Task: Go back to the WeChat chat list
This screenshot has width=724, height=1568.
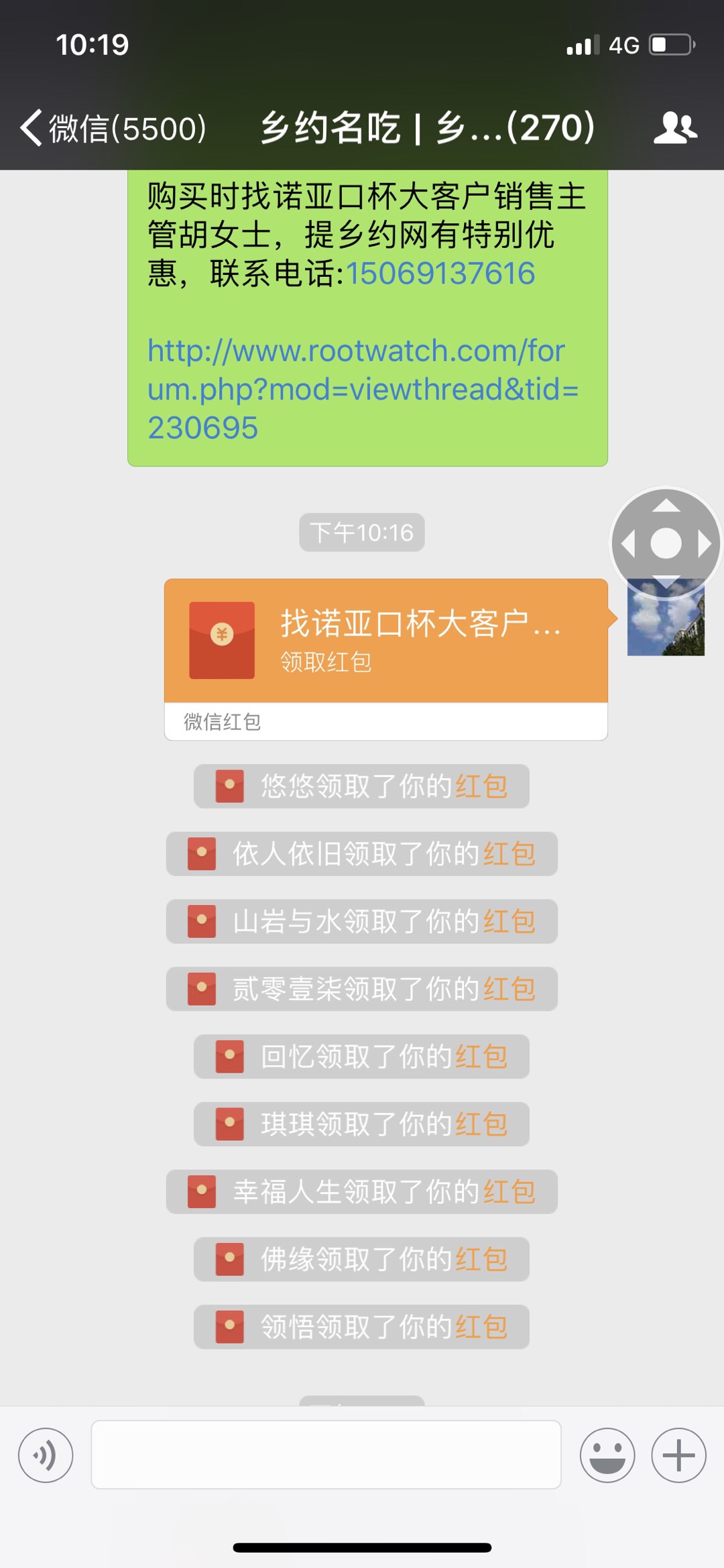Action: (x=111, y=127)
